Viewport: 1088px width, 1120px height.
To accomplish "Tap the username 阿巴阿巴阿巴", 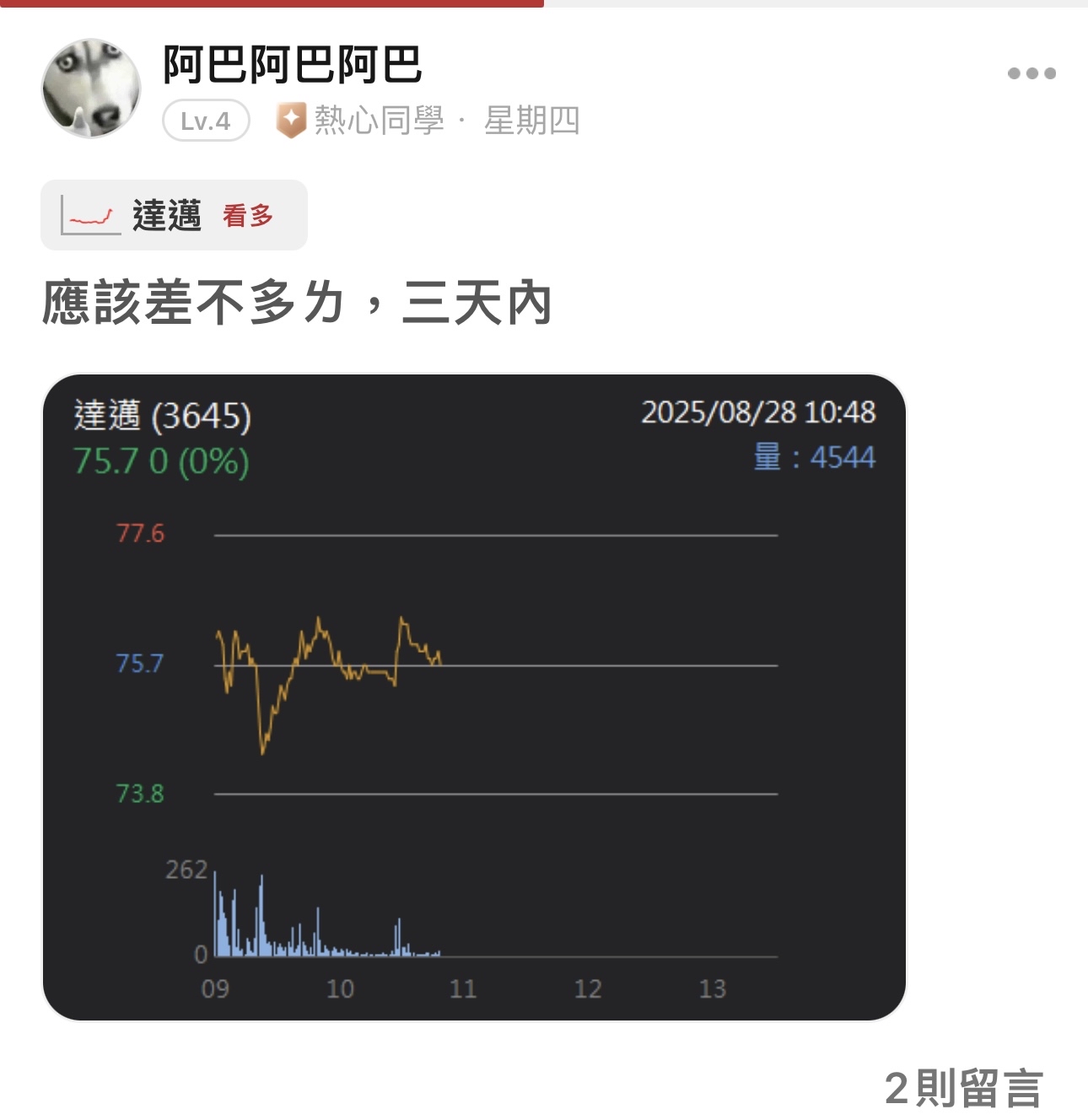I will tap(292, 65).
